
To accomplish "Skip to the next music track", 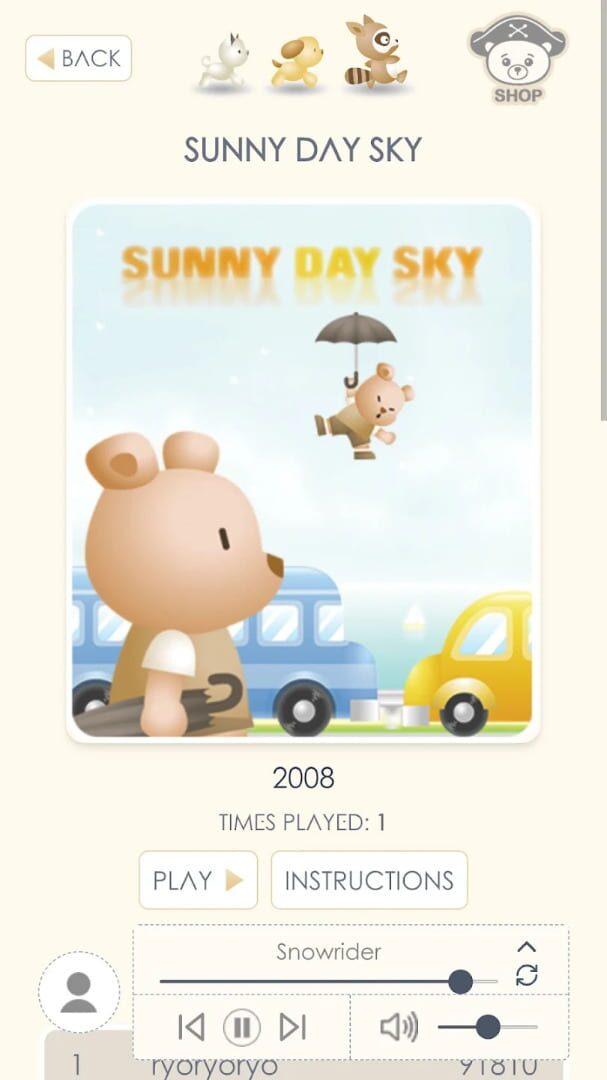I will (x=292, y=1027).
